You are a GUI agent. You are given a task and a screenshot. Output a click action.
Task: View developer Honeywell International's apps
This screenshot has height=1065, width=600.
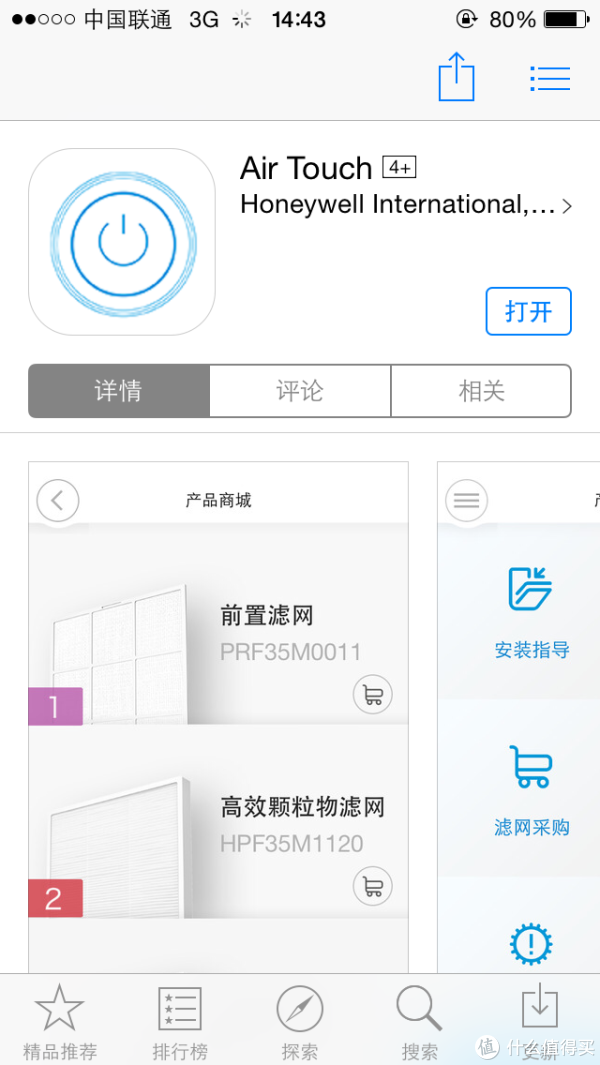click(405, 205)
